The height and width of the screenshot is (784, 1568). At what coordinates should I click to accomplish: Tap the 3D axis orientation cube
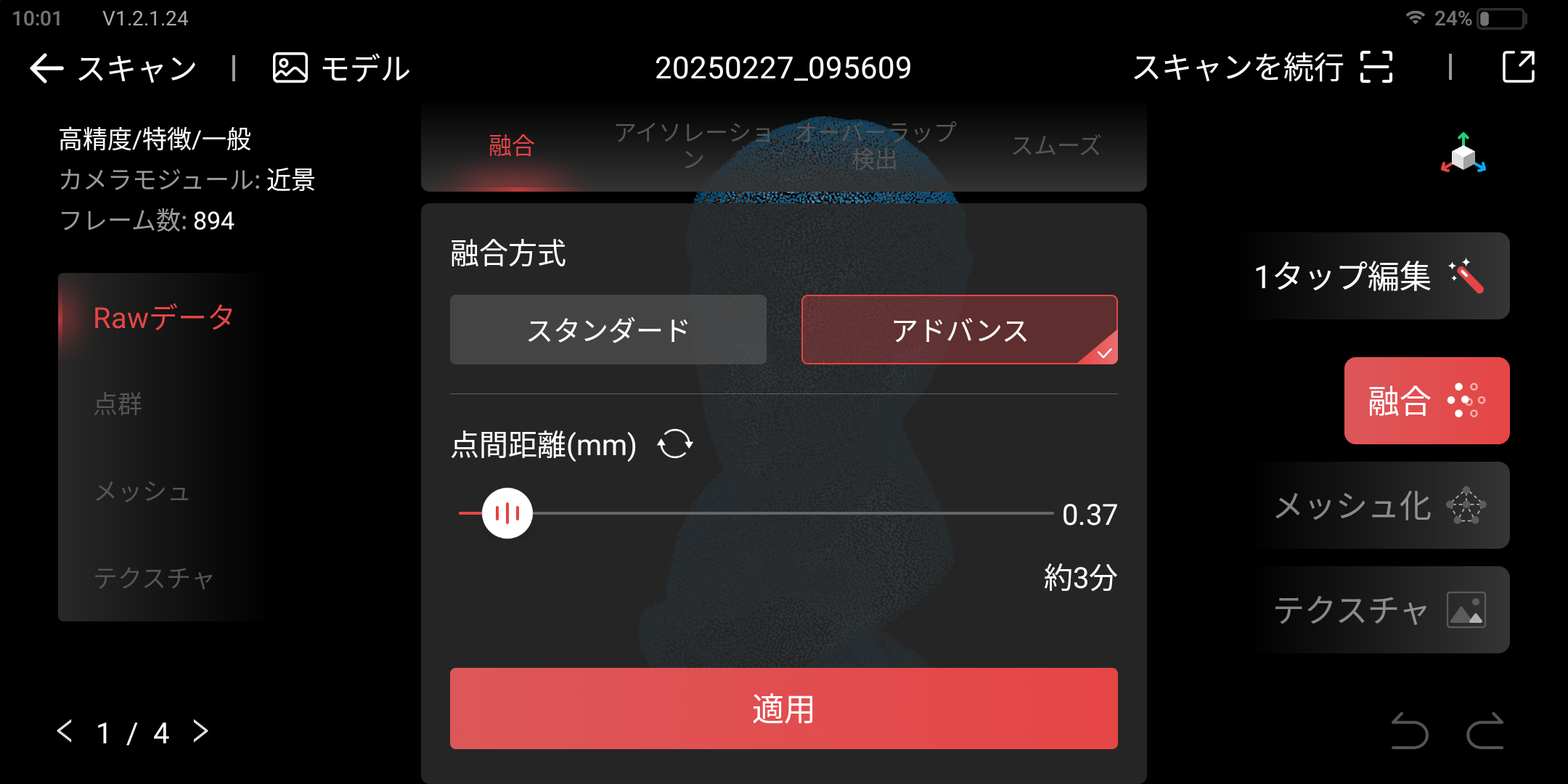[1463, 155]
